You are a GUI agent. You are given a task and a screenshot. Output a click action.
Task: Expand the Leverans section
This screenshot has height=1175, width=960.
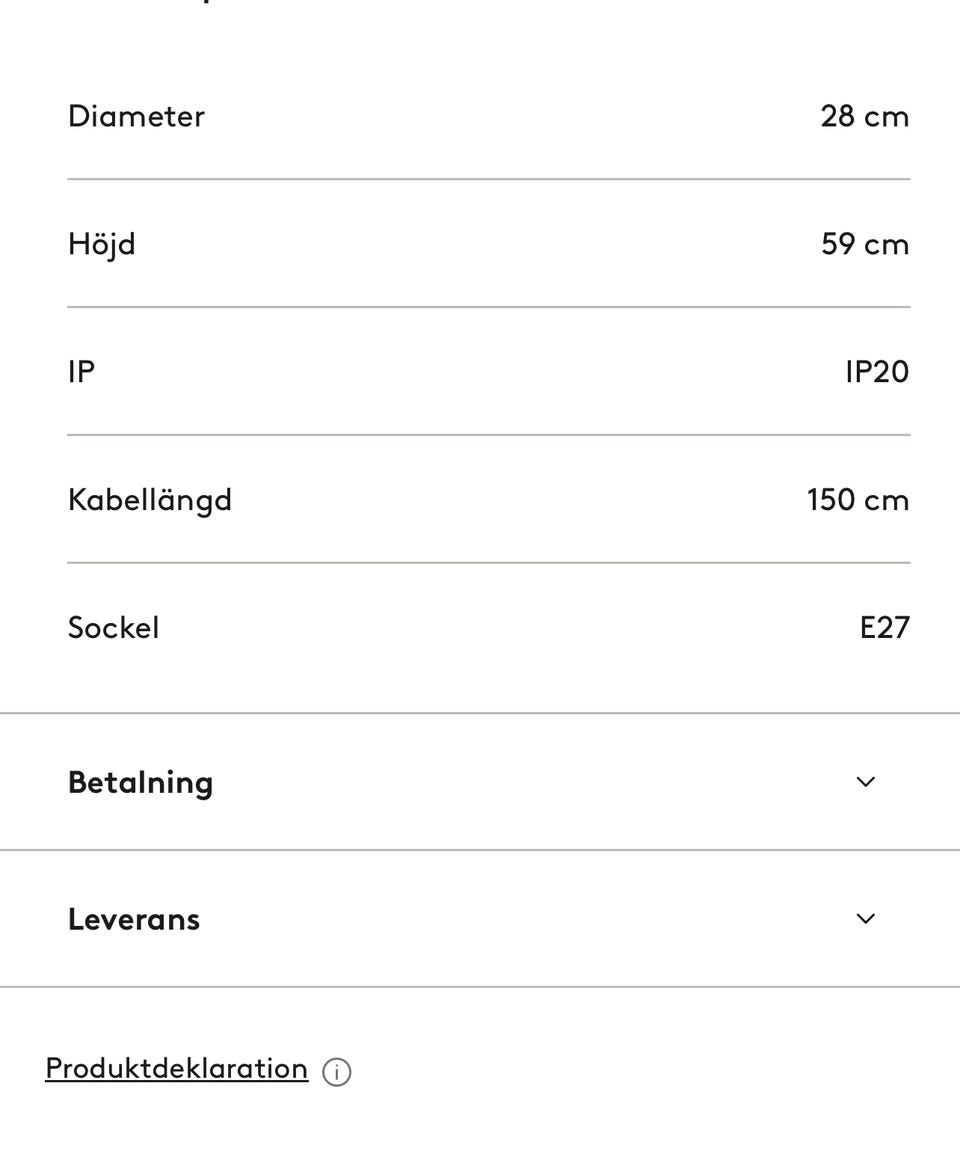coord(865,919)
